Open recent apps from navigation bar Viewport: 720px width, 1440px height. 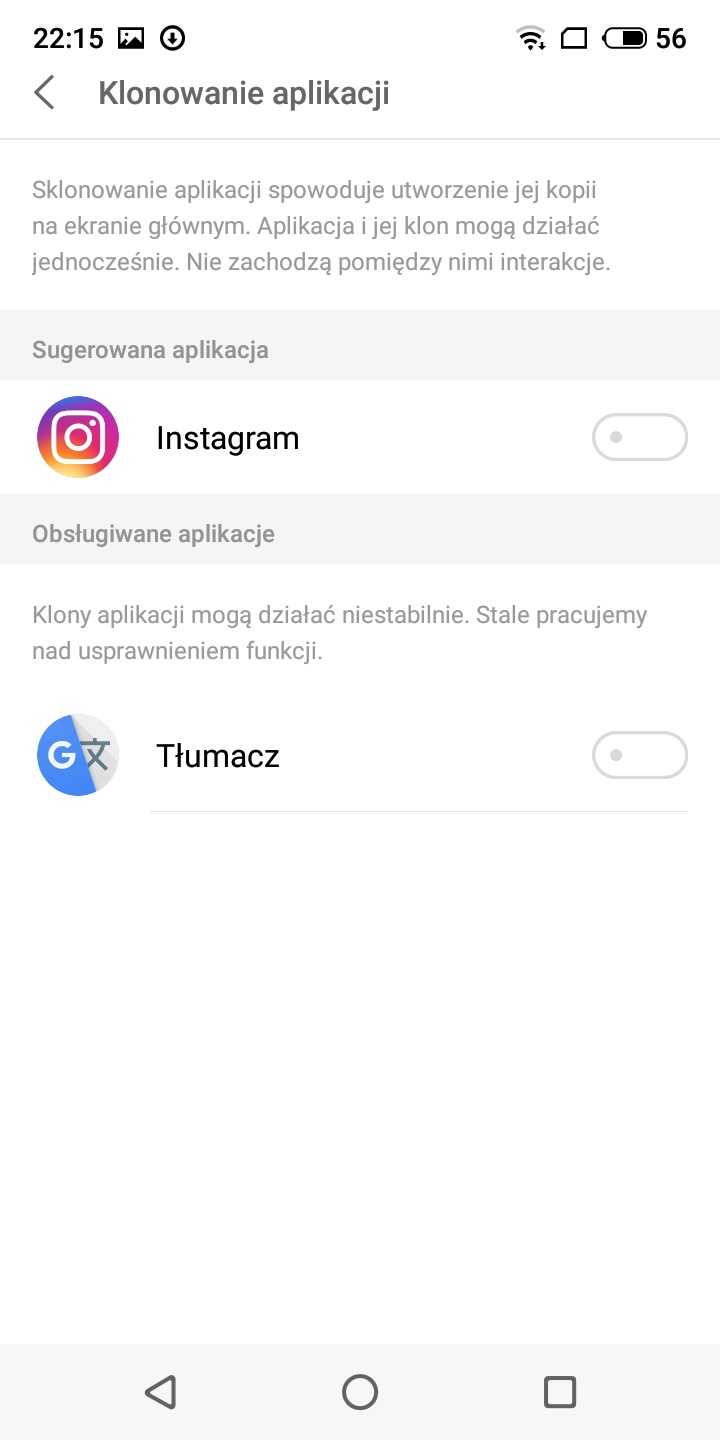[560, 1392]
